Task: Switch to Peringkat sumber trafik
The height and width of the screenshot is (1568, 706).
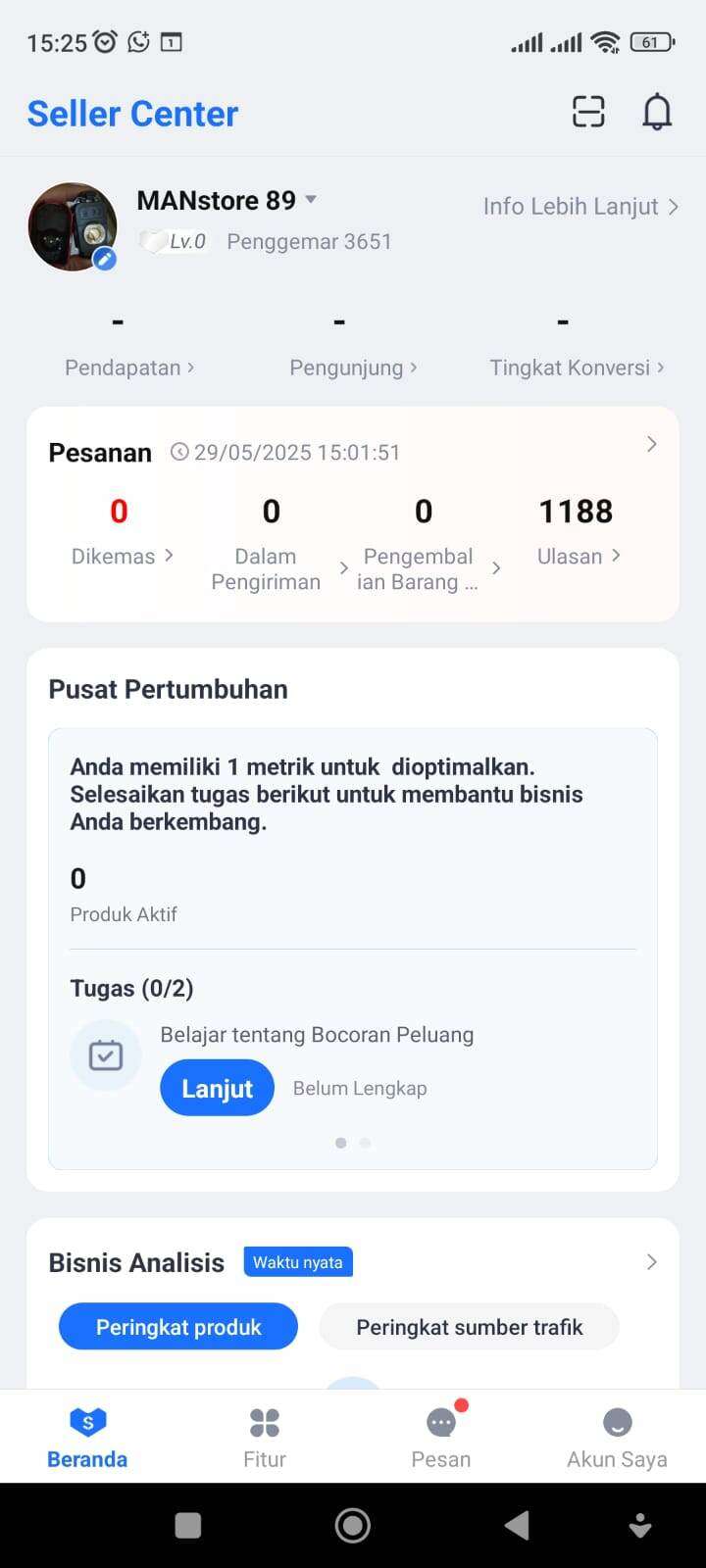Action: pos(469,1327)
